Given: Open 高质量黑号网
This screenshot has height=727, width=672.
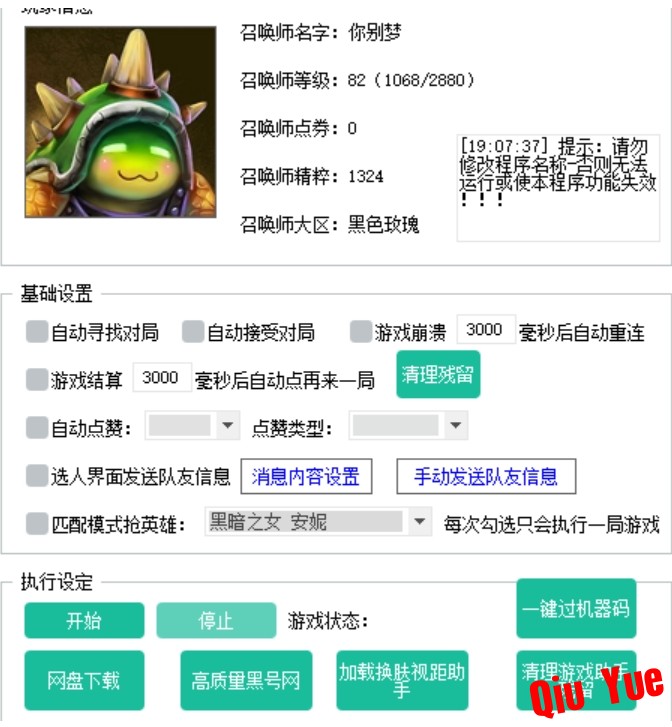Looking at the screenshot, I should (x=245, y=680).
